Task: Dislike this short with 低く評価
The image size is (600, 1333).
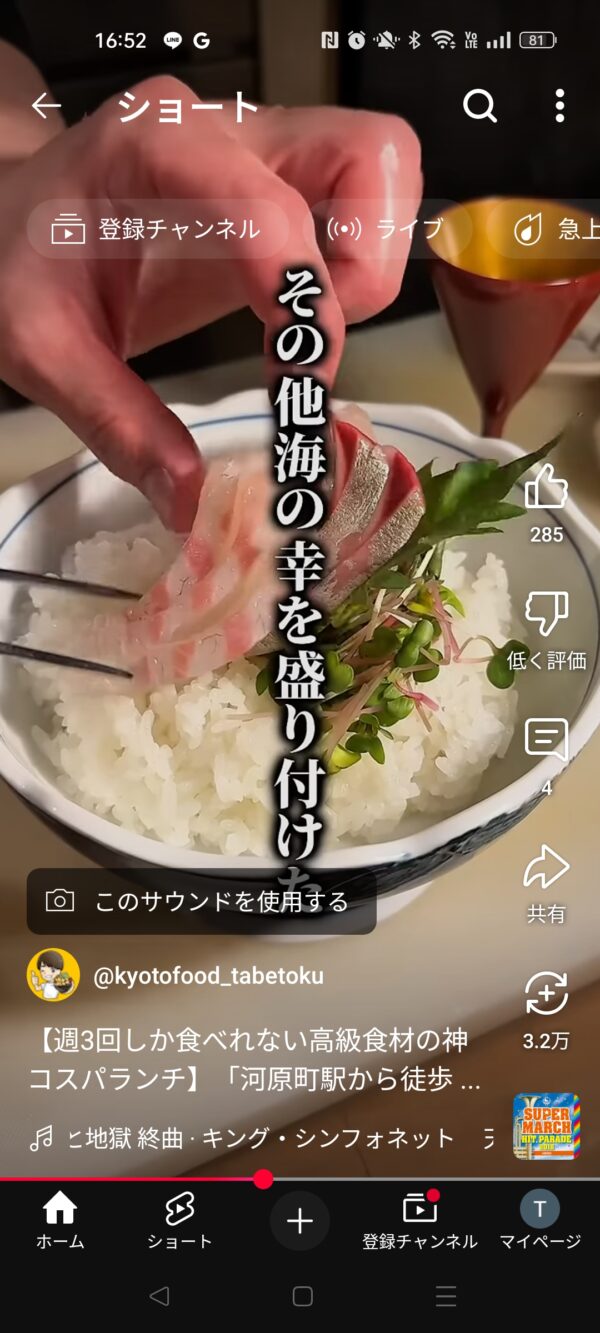Action: point(546,615)
